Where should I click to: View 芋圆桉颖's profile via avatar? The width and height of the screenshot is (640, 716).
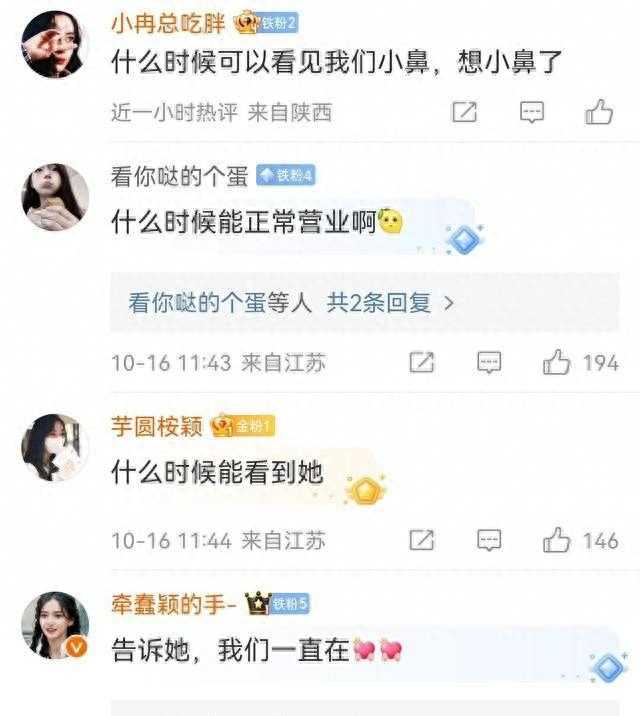(55, 447)
